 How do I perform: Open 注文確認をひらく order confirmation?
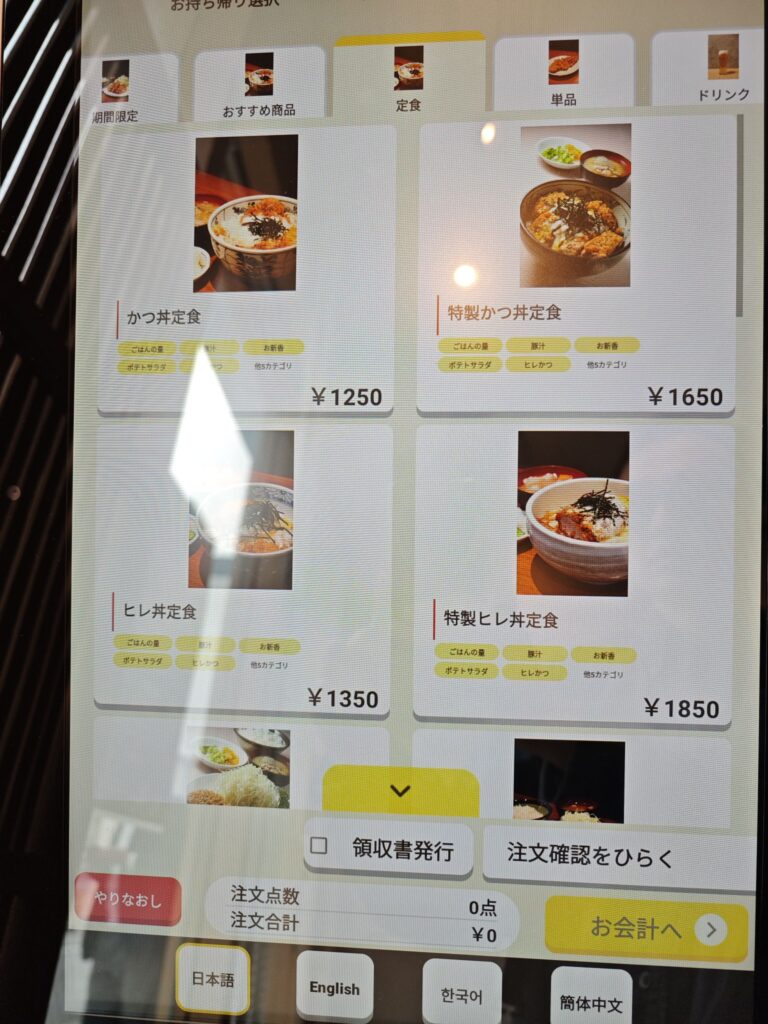(x=617, y=857)
